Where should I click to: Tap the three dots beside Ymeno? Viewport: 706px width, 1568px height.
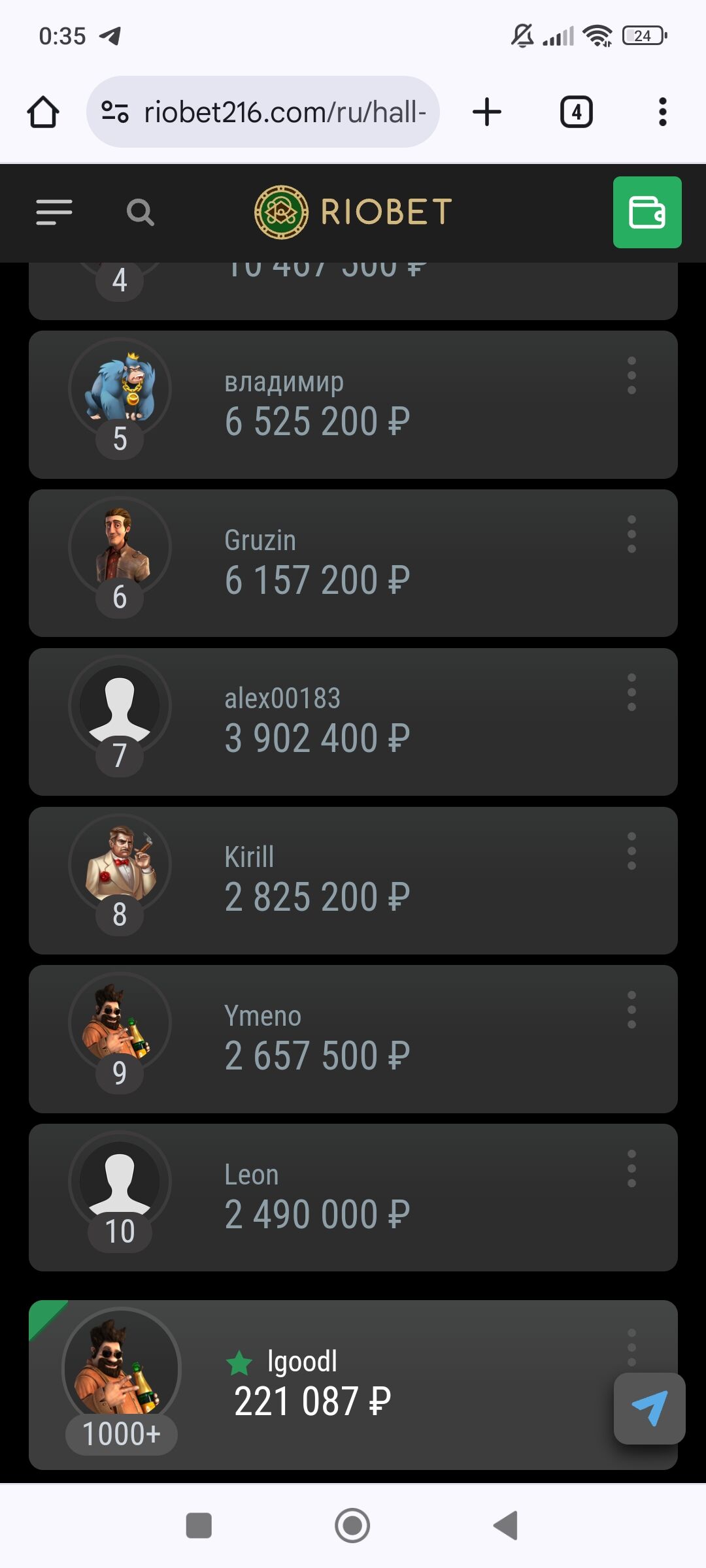tap(631, 1009)
